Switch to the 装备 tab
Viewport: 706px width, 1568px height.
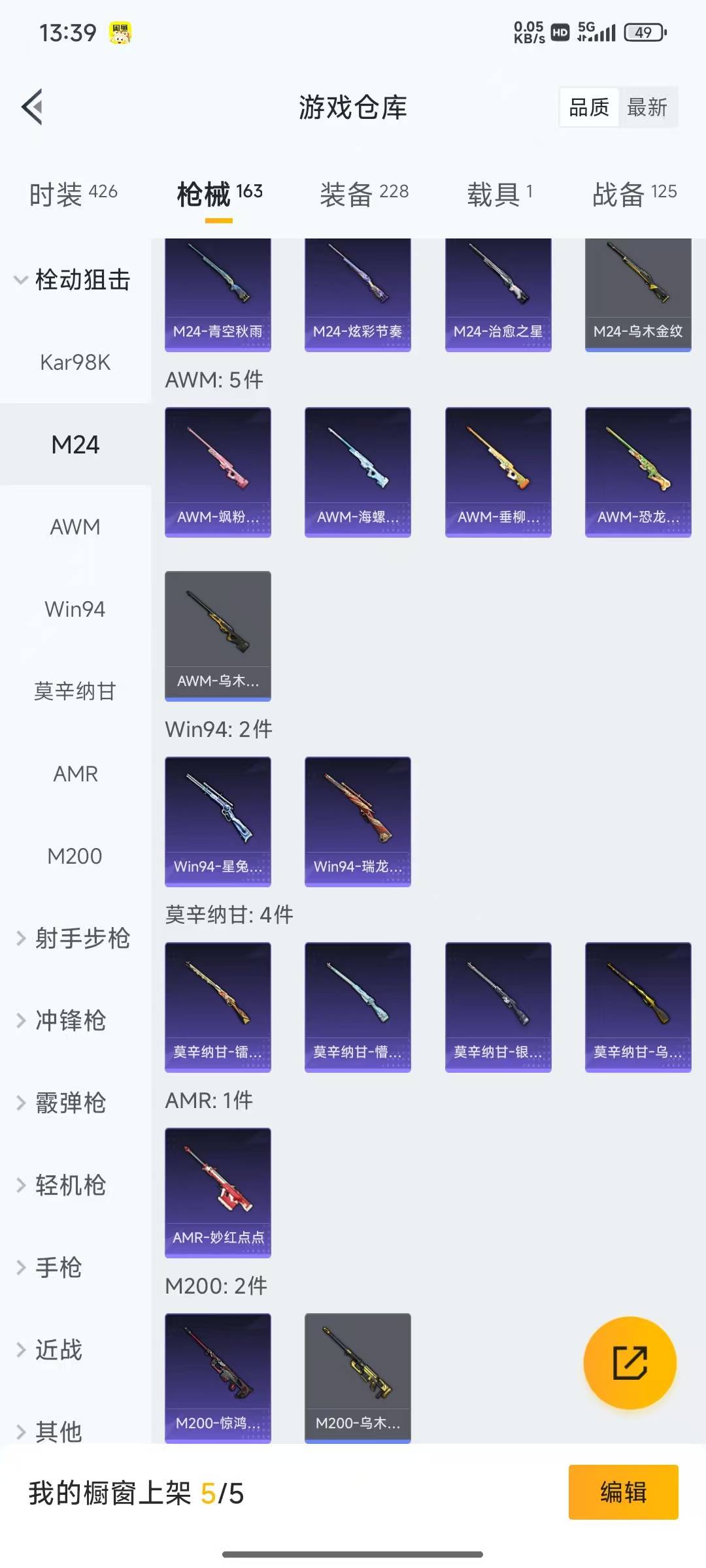pyautogui.click(x=363, y=193)
